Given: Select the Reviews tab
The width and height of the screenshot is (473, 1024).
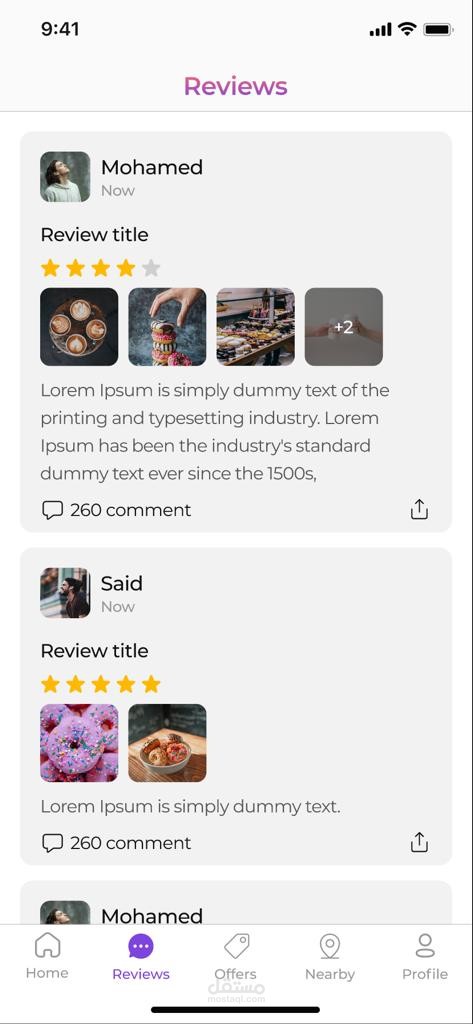Looking at the screenshot, I should (141, 956).
